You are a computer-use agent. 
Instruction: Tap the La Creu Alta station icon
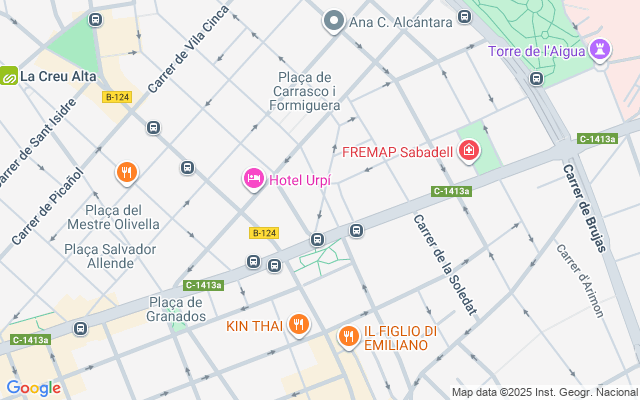(x=9, y=75)
